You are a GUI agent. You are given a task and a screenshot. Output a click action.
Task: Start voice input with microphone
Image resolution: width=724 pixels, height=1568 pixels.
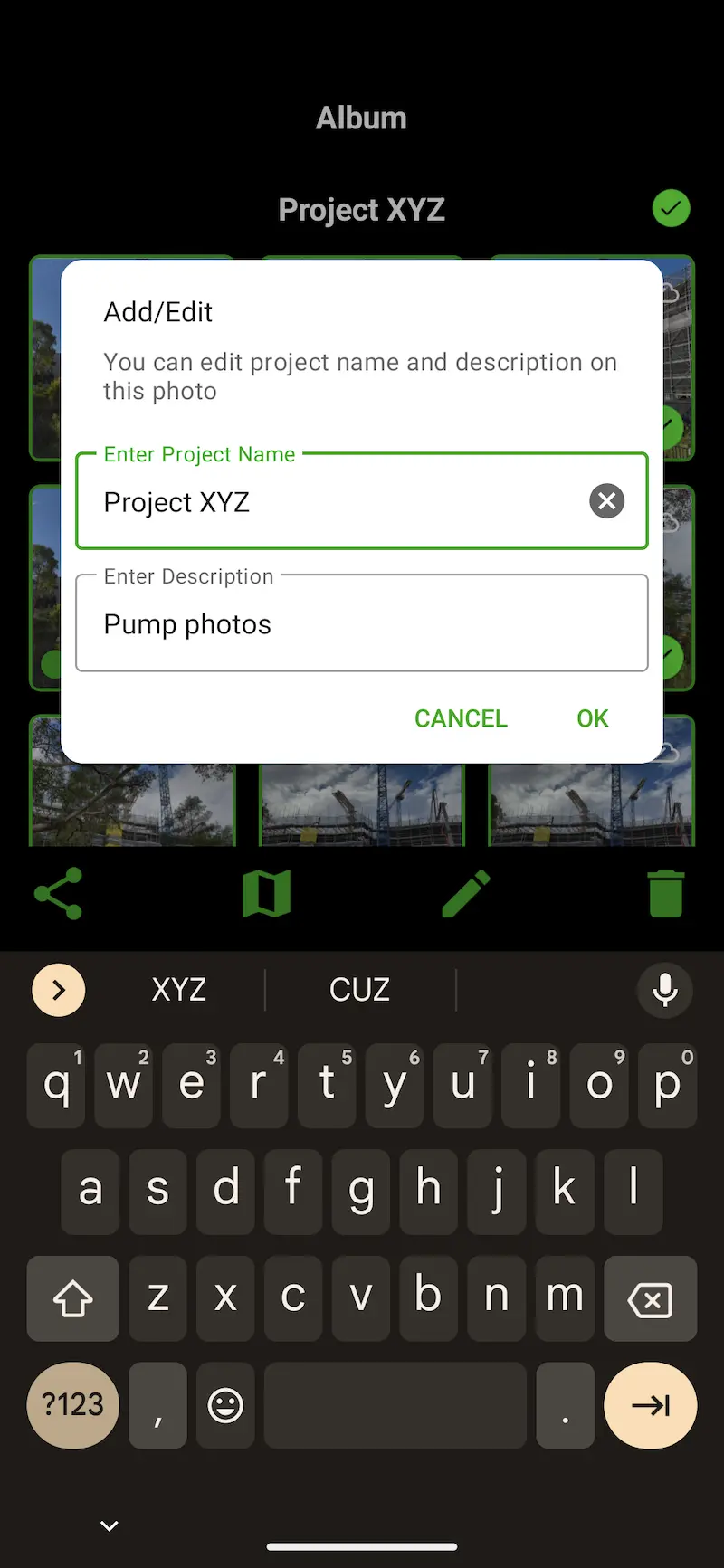click(665, 990)
